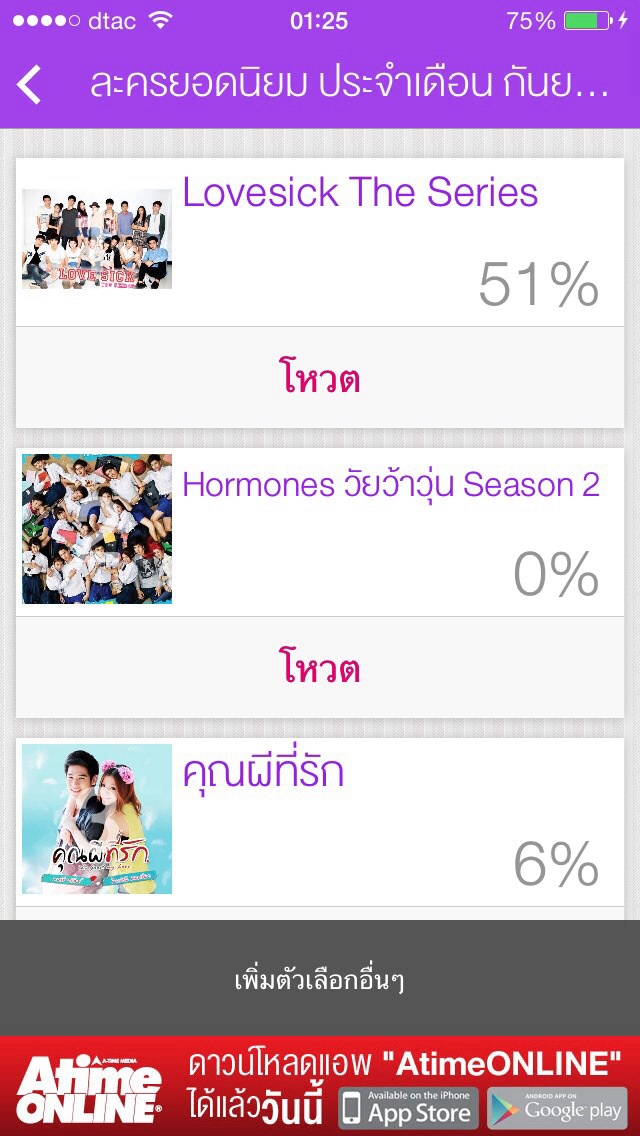The height and width of the screenshot is (1136, 640).
Task: Vote (โหวต) for Hormones วัยว้าวุ่น Season 2
Action: click(320, 668)
